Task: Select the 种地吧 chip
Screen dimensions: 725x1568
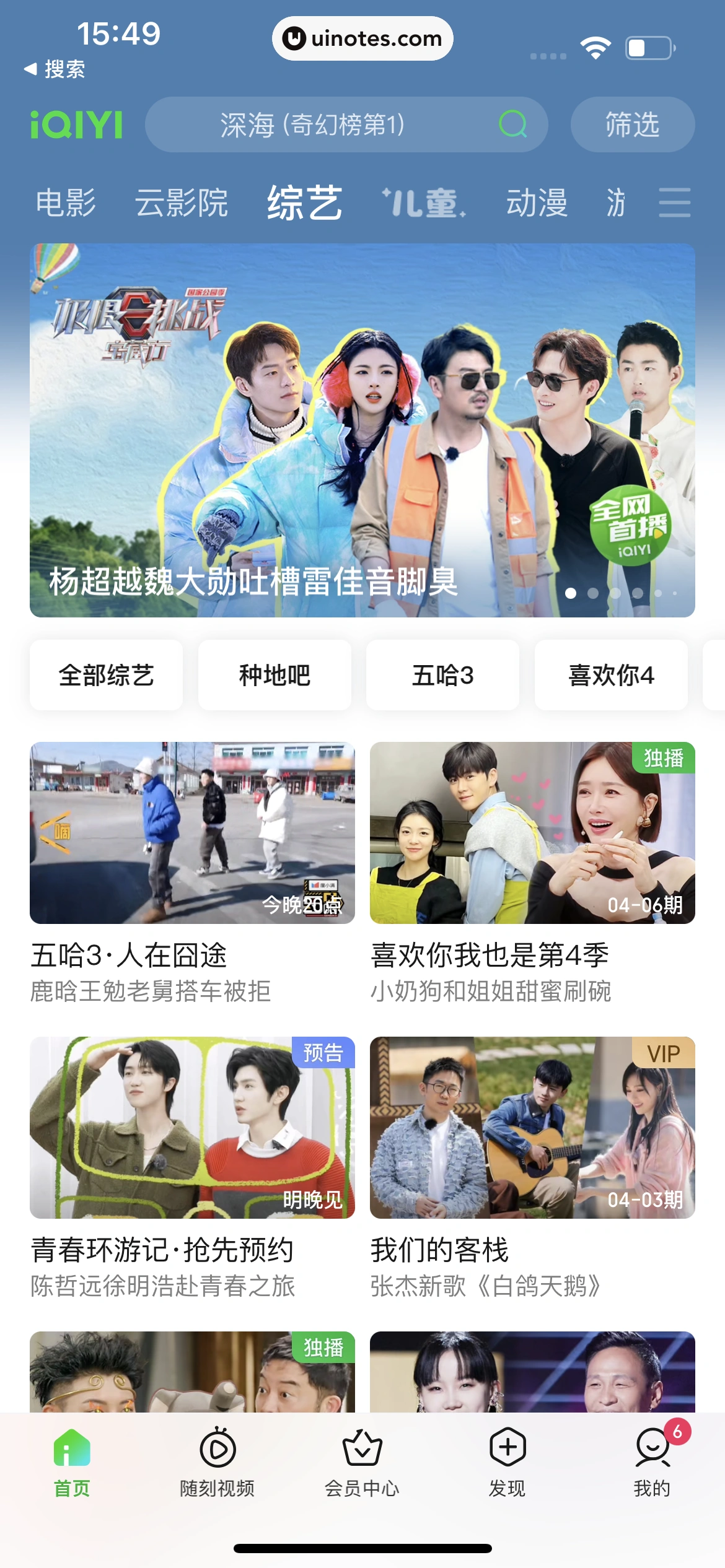Action: click(x=274, y=675)
